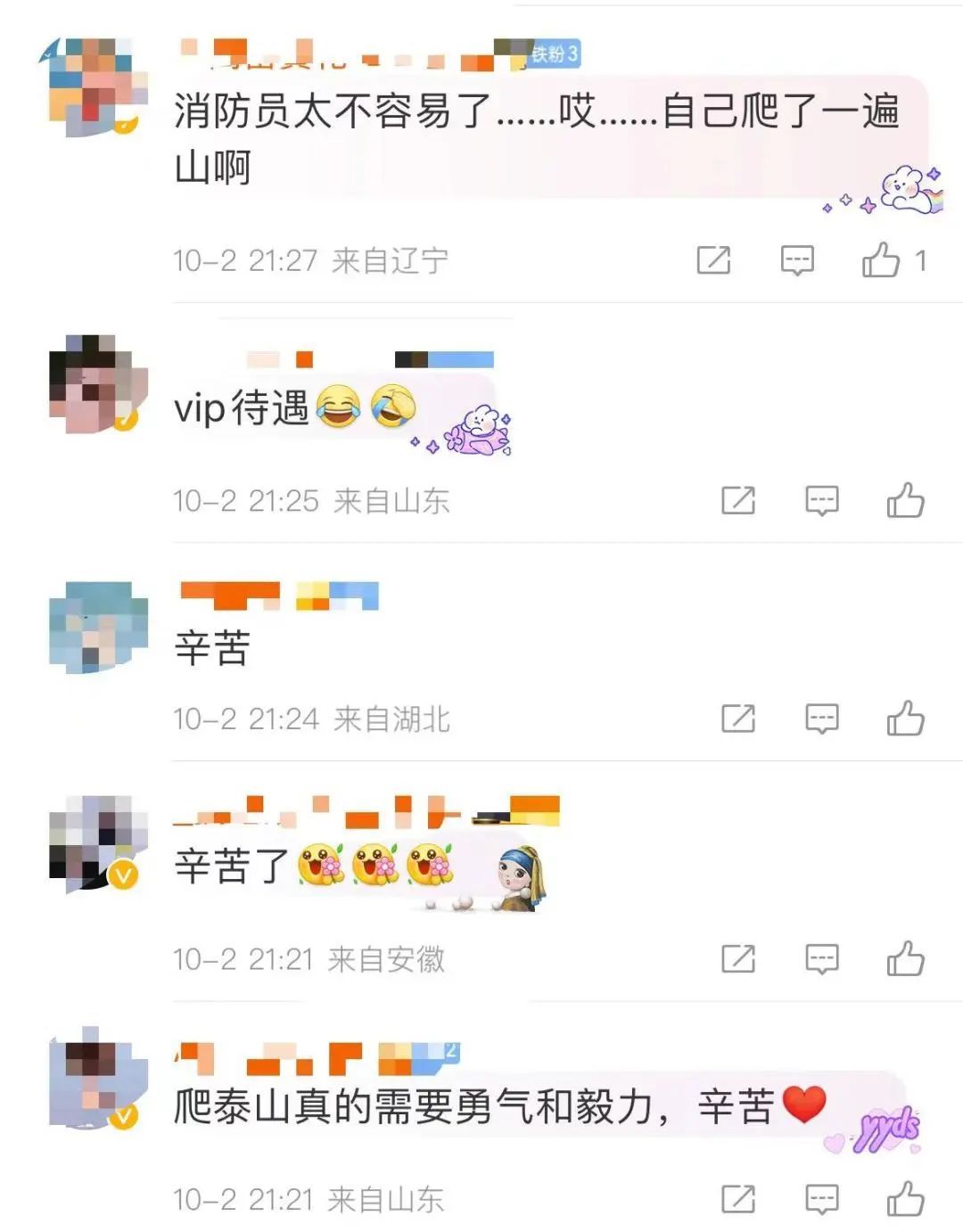This screenshot has width=963, height=1232.
Task: Open avatar of the '消防员太不容易了' commenter
Action: (x=96, y=87)
